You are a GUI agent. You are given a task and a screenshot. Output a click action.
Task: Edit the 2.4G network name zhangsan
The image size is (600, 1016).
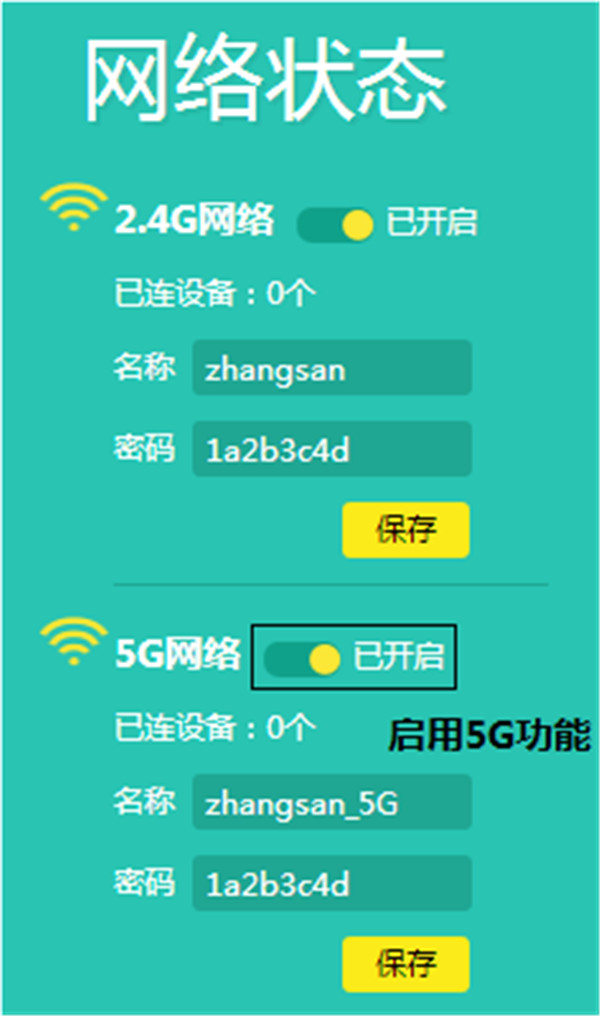(x=332, y=367)
